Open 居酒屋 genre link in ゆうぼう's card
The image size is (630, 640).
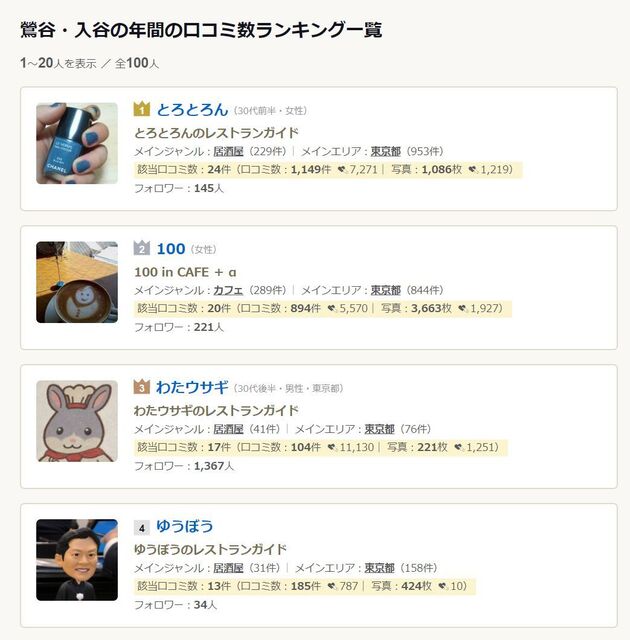point(229,568)
